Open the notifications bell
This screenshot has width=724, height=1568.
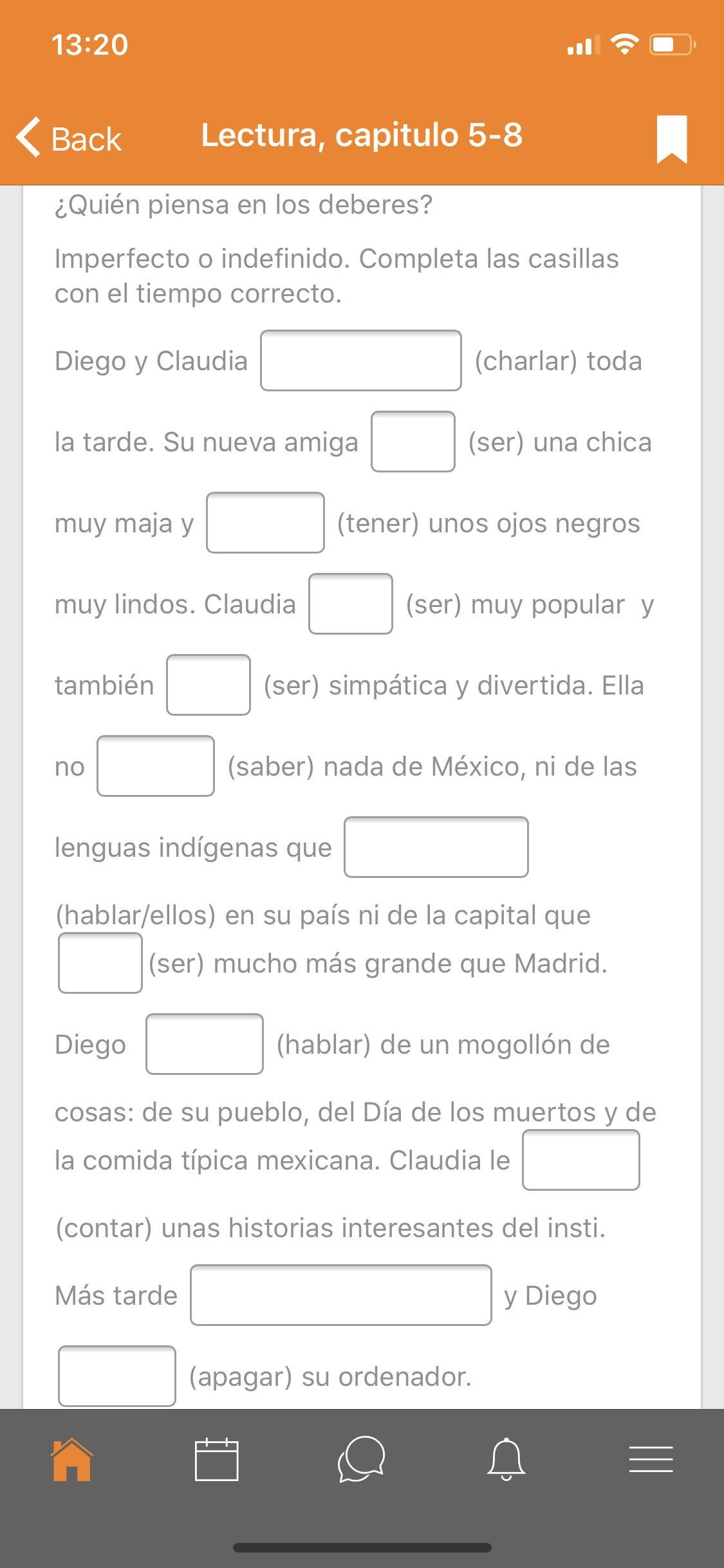(x=506, y=1460)
